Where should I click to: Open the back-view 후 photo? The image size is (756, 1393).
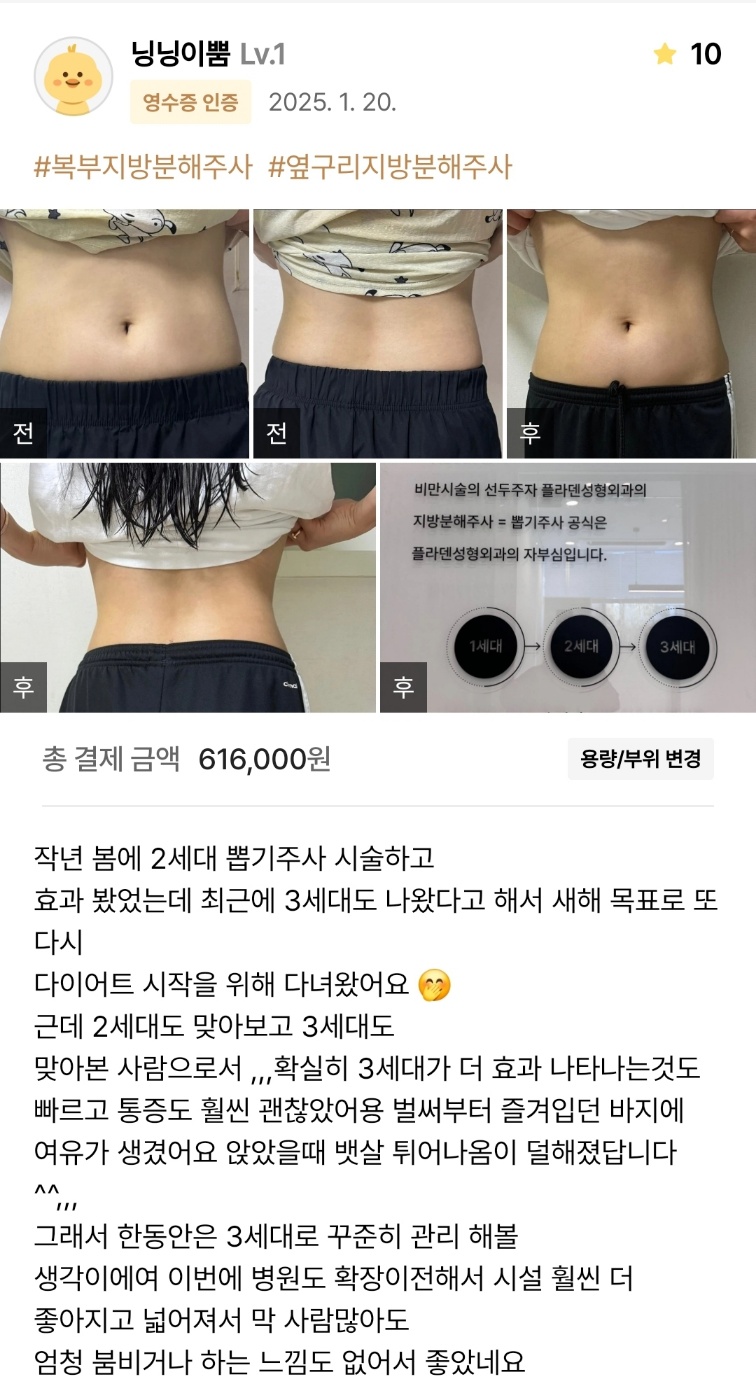pyautogui.click(x=188, y=587)
